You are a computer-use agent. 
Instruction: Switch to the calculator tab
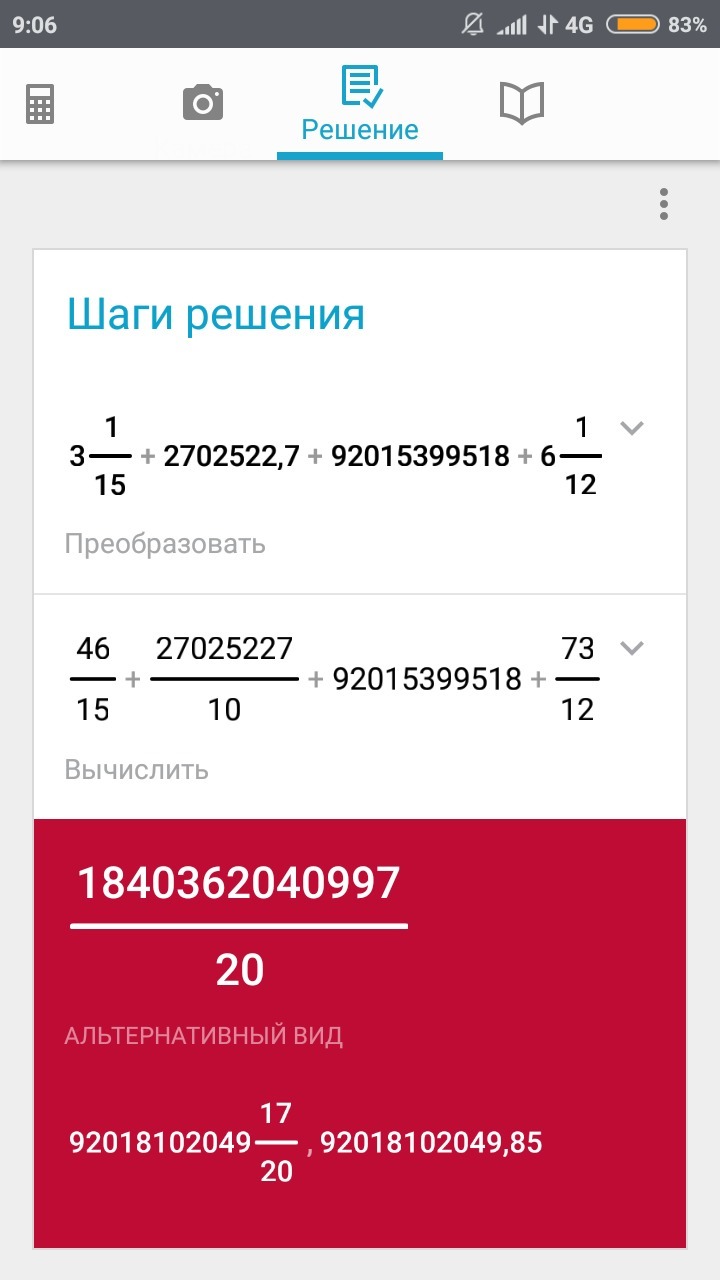(40, 104)
